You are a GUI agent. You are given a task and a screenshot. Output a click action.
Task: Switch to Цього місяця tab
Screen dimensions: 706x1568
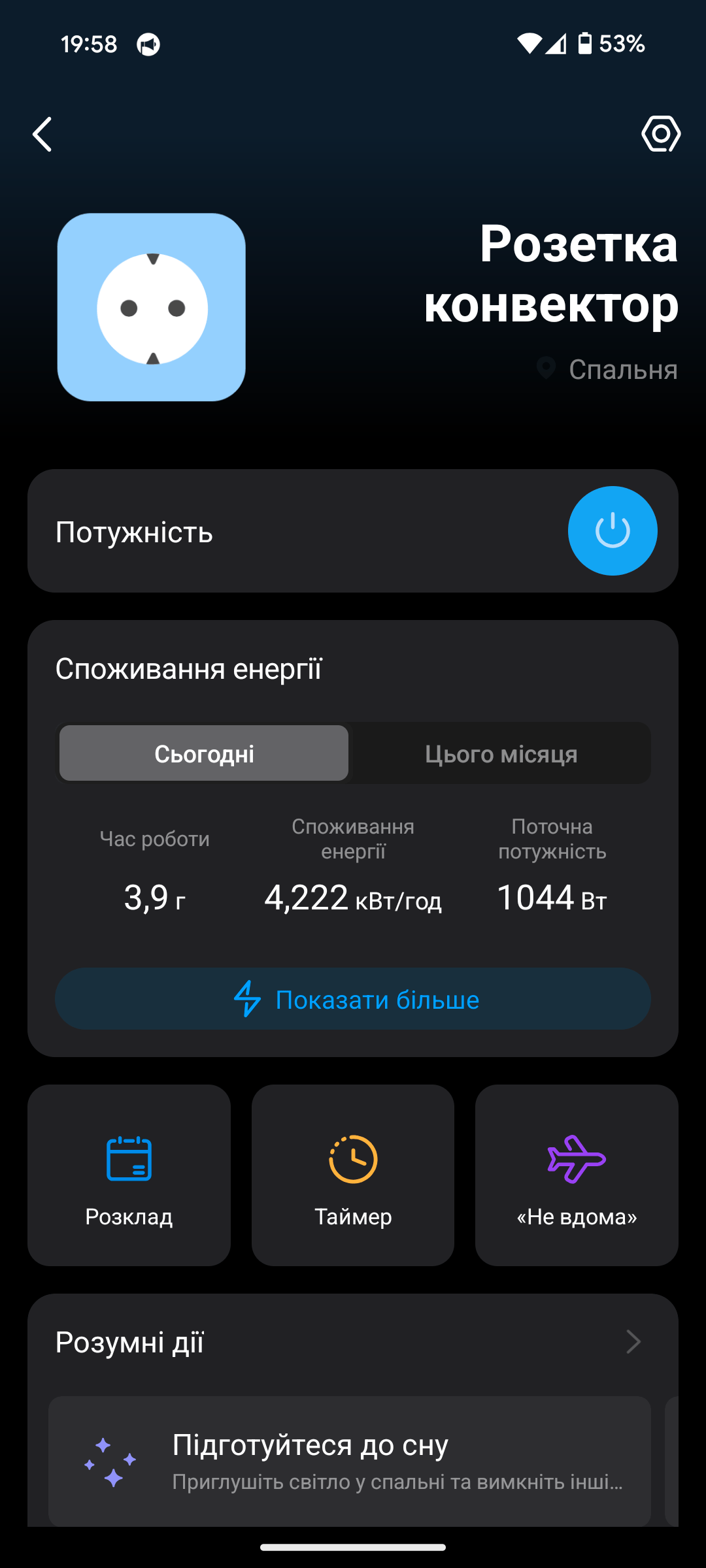click(501, 753)
